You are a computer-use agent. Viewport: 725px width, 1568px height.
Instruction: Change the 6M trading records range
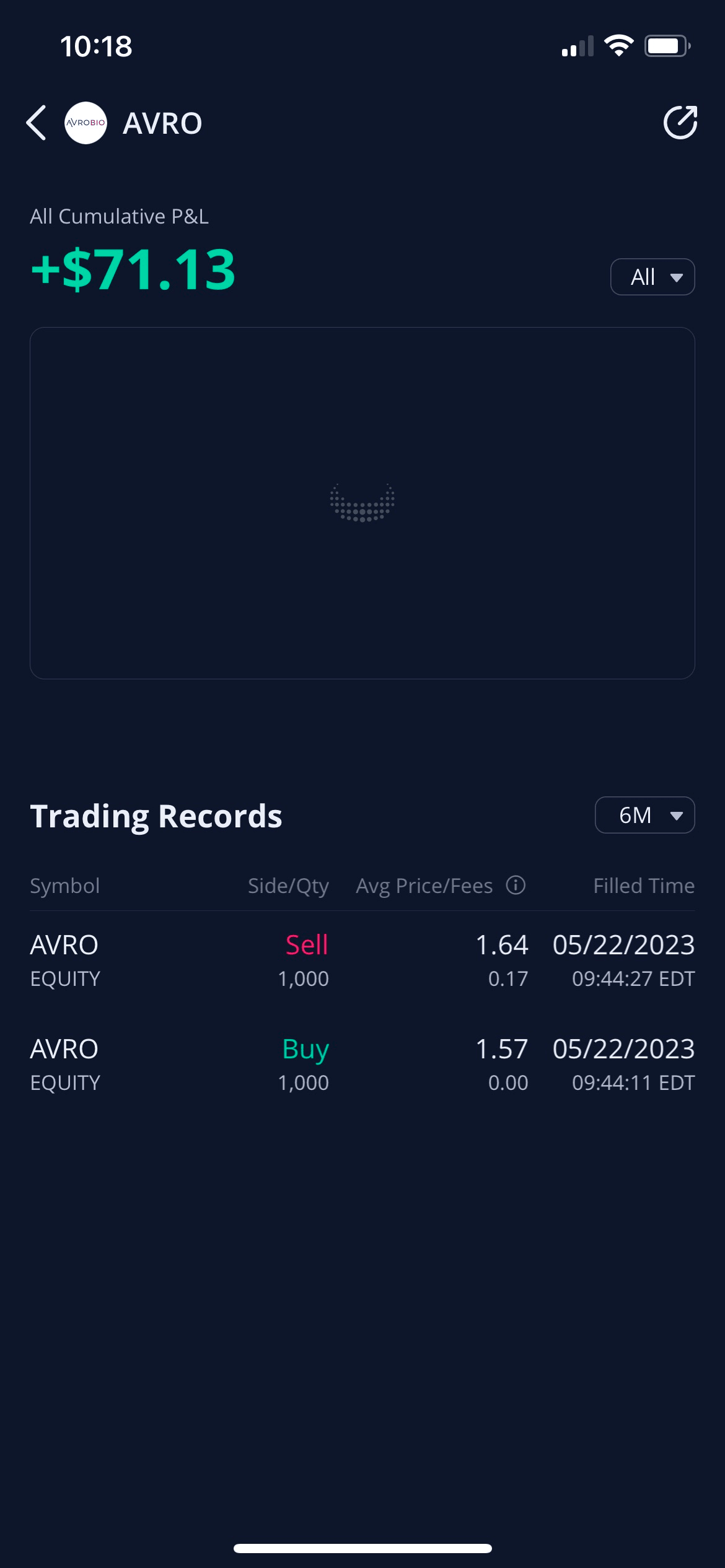644,815
